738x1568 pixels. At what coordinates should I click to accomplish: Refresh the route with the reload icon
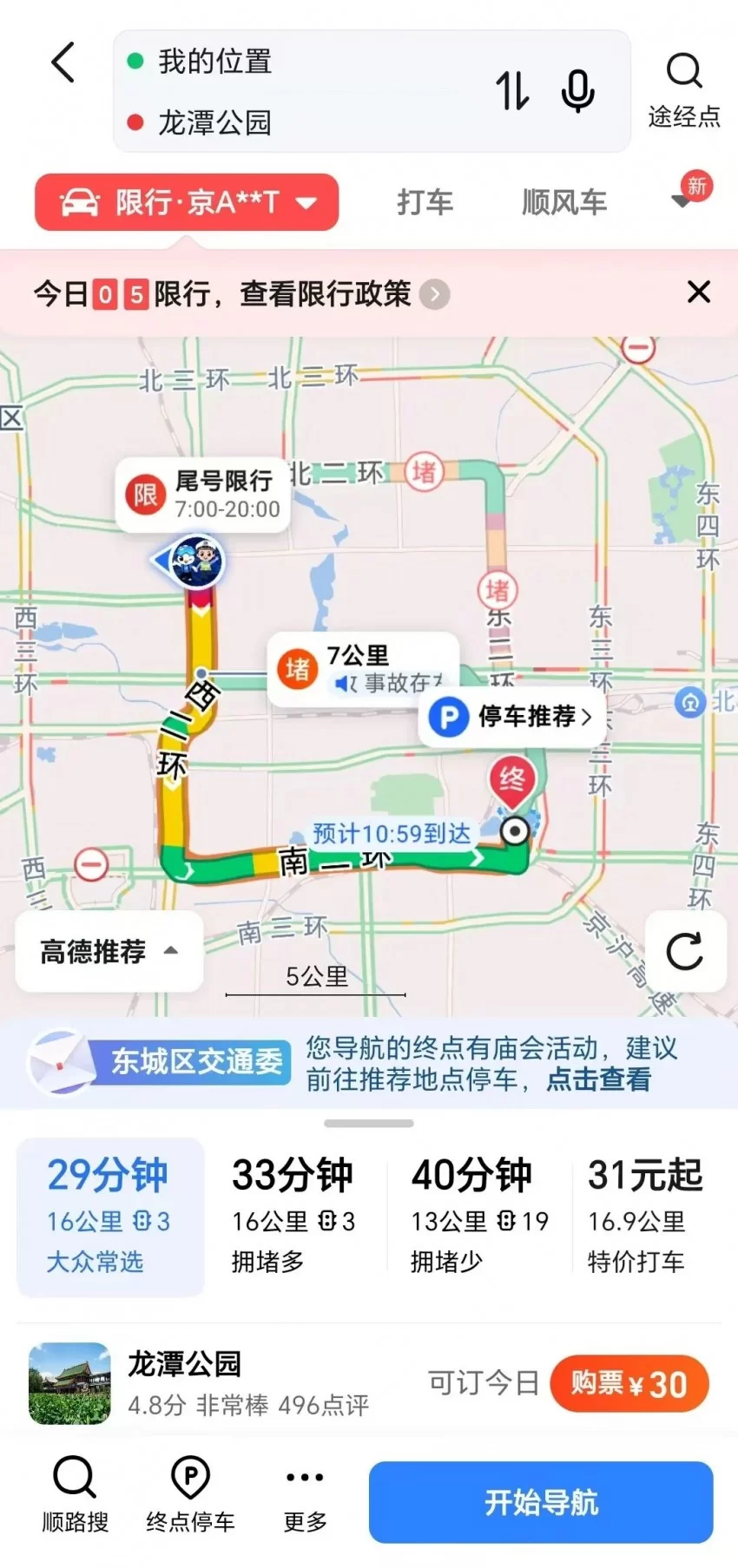686,952
